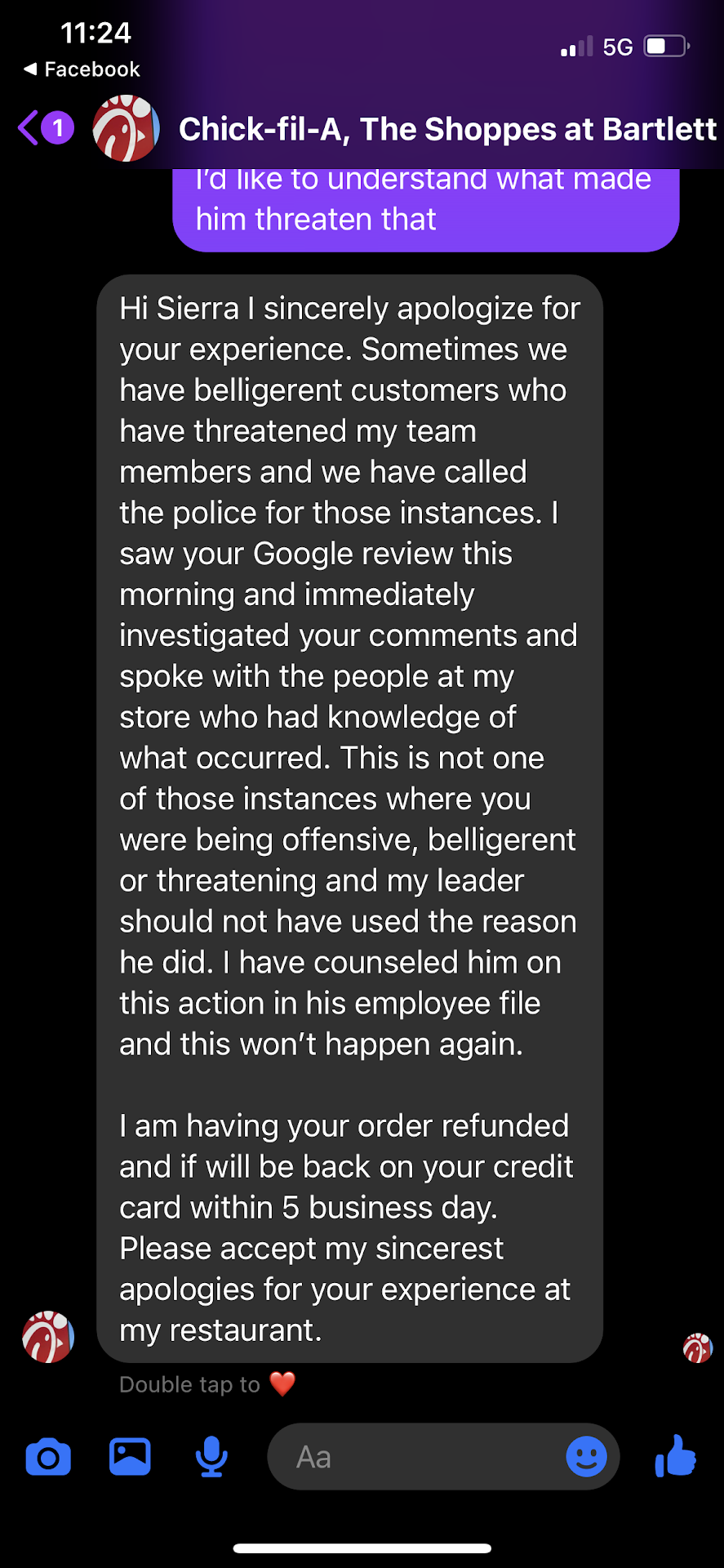The image size is (724, 1568).
Task: Record a voice message with microphone
Action: click(x=211, y=1457)
